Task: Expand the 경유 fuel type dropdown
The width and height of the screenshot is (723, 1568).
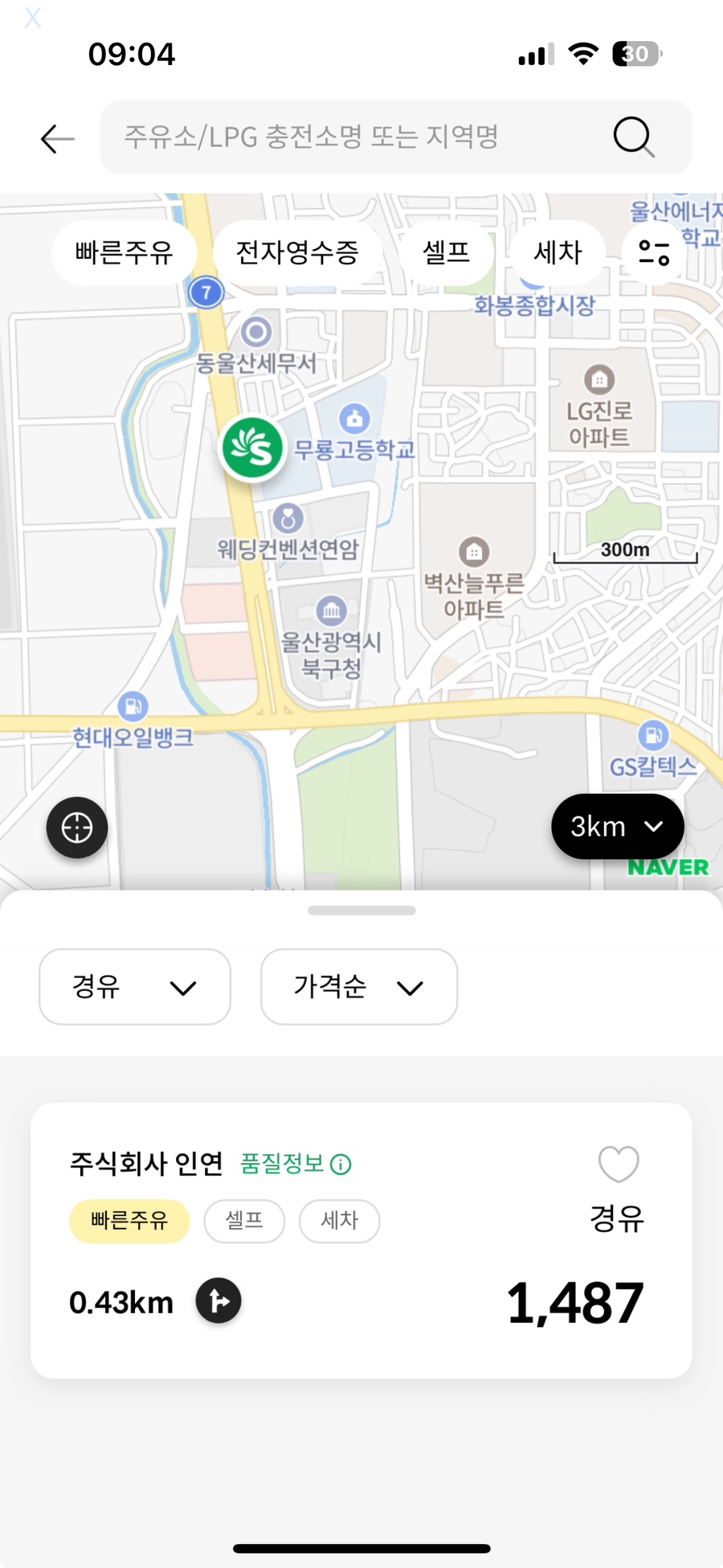Action: click(135, 986)
